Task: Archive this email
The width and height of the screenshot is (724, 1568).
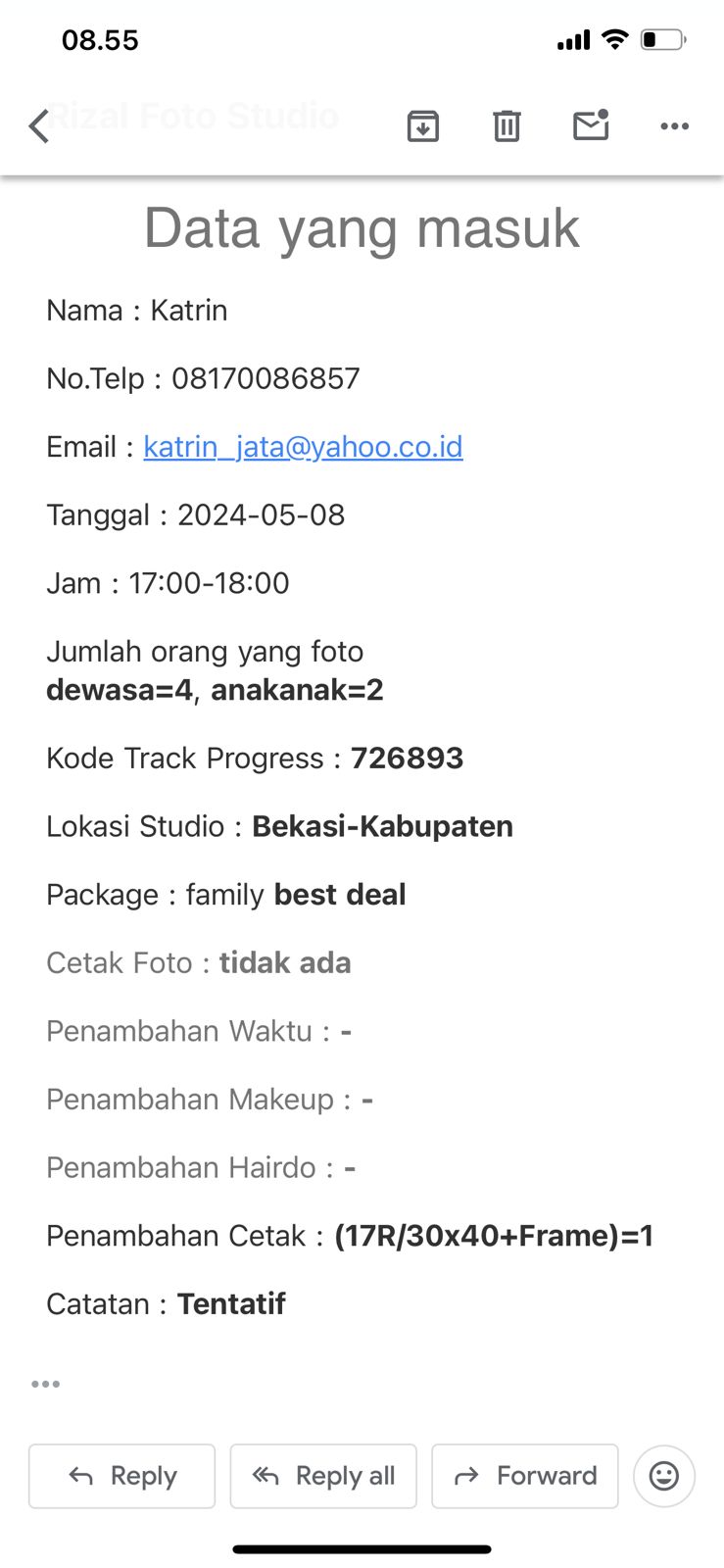Action: click(x=422, y=126)
